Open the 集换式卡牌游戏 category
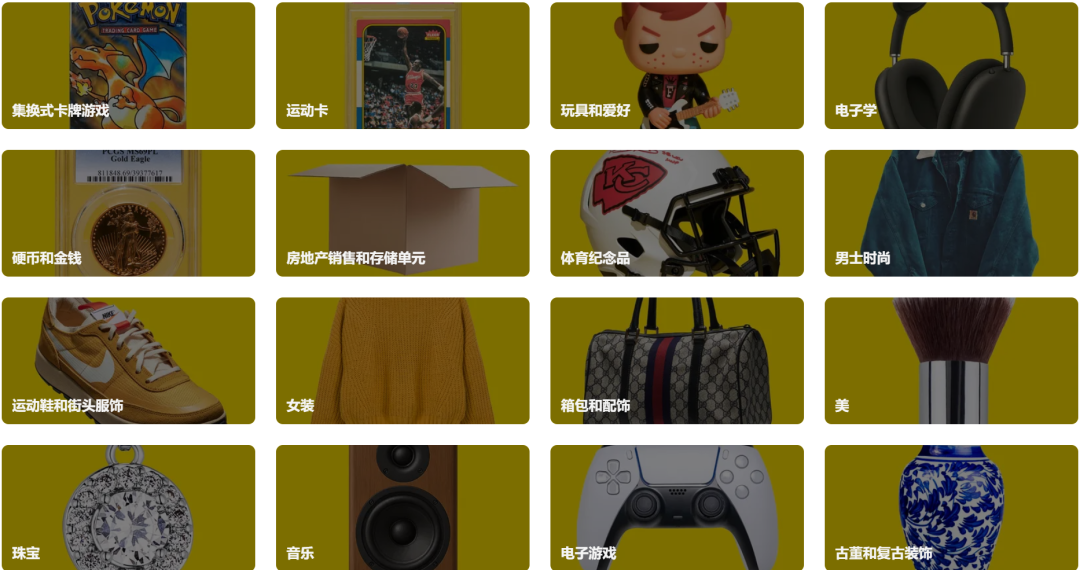The height and width of the screenshot is (570, 1080). click(128, 66)
